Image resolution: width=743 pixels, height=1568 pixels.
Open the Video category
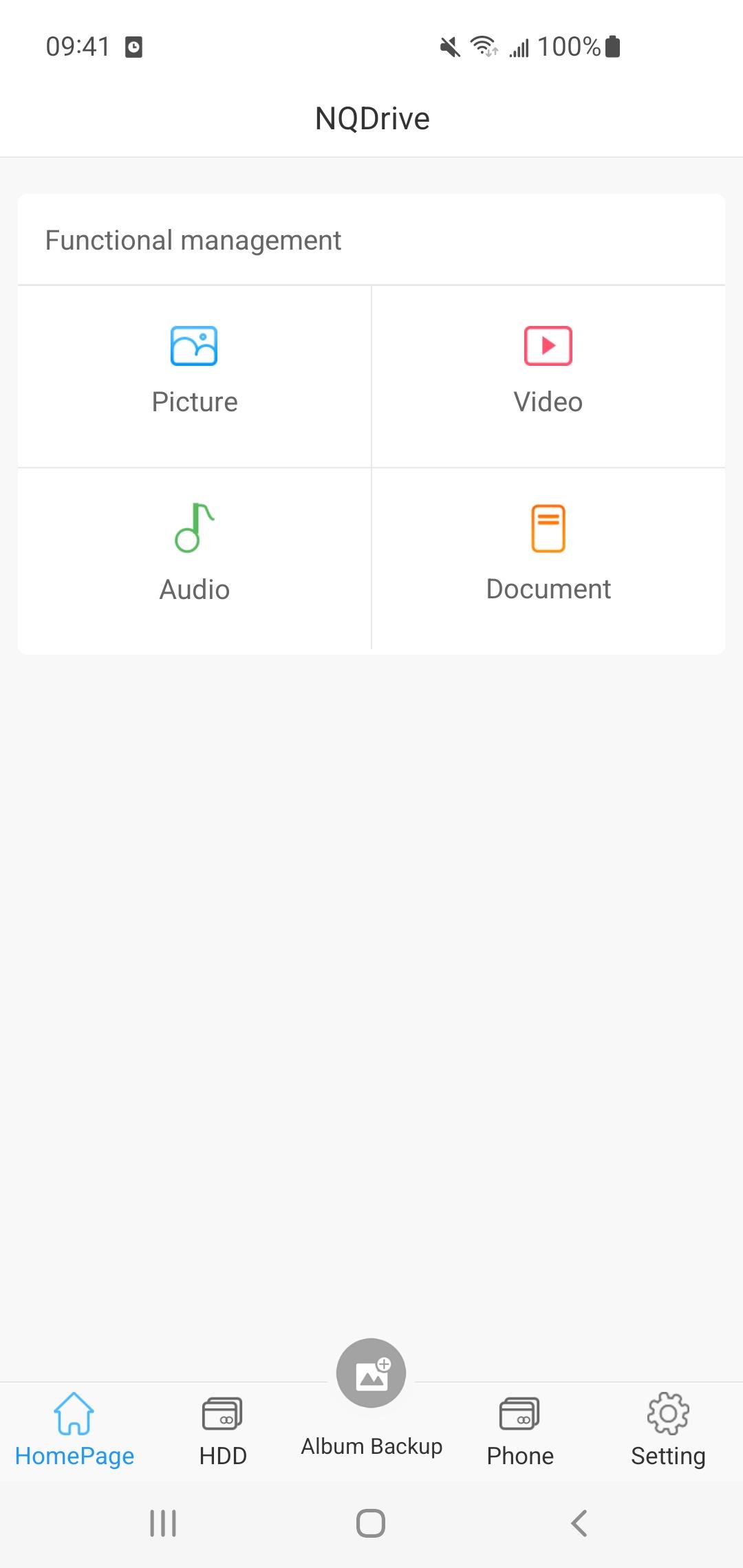548,371
